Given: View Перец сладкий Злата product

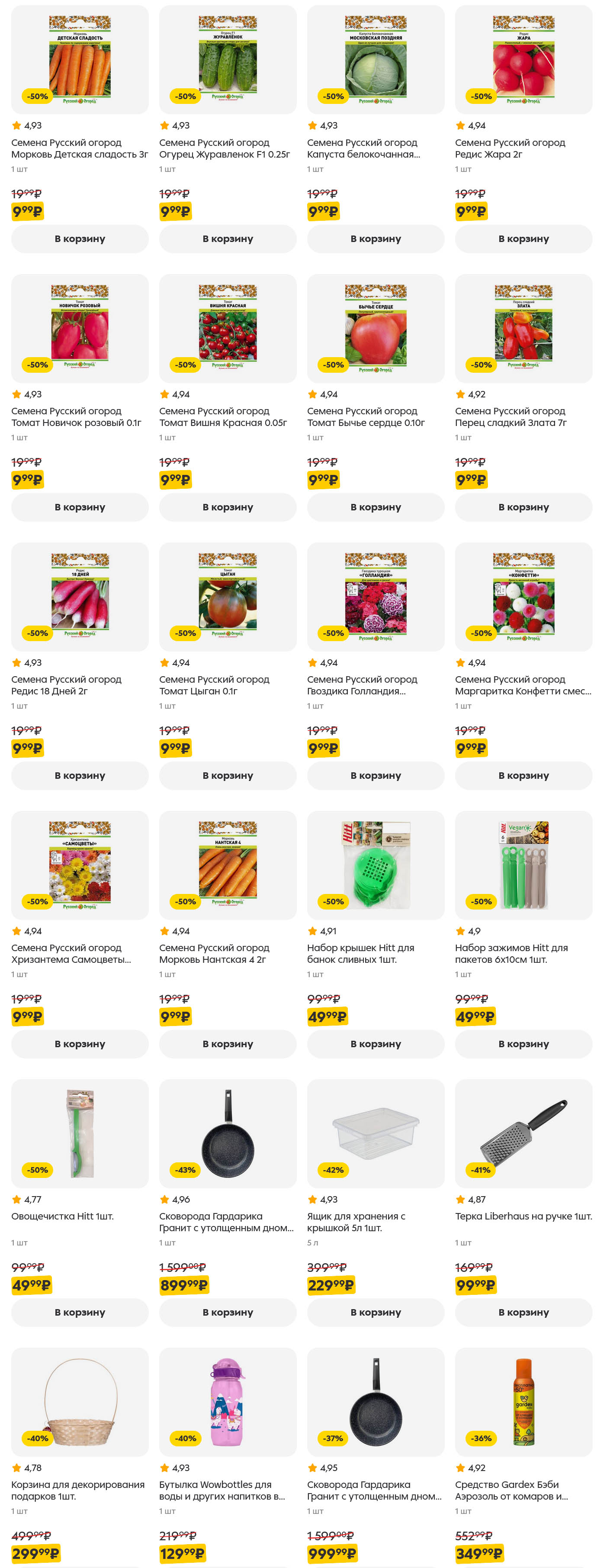Looking at the screenshot, I should pos(523,328).
